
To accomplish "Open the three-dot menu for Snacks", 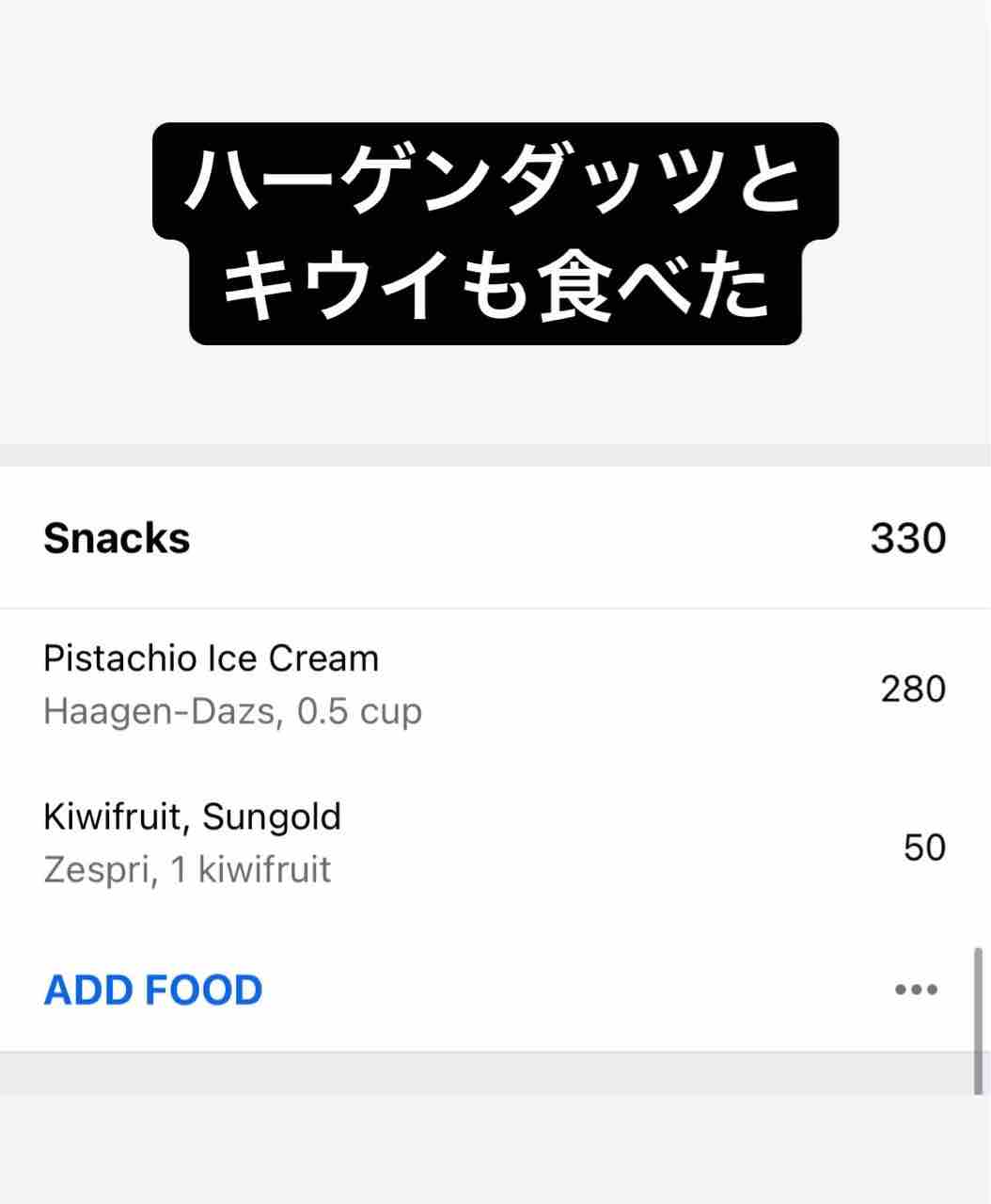I will (x=916, y=990).
